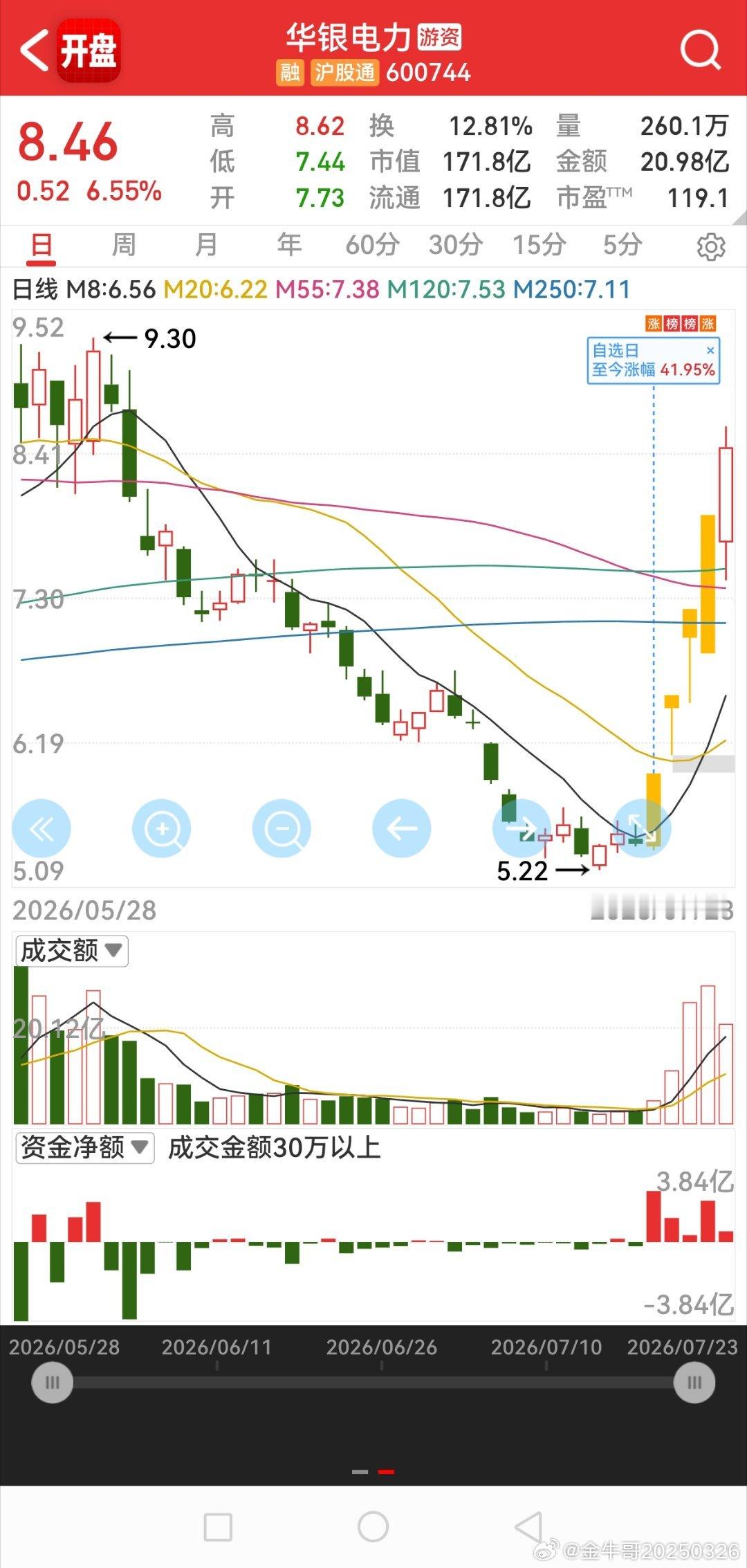Tap the right handle of the date range slider
The width and height of the screenshot is (747, 1568).
694,1383
